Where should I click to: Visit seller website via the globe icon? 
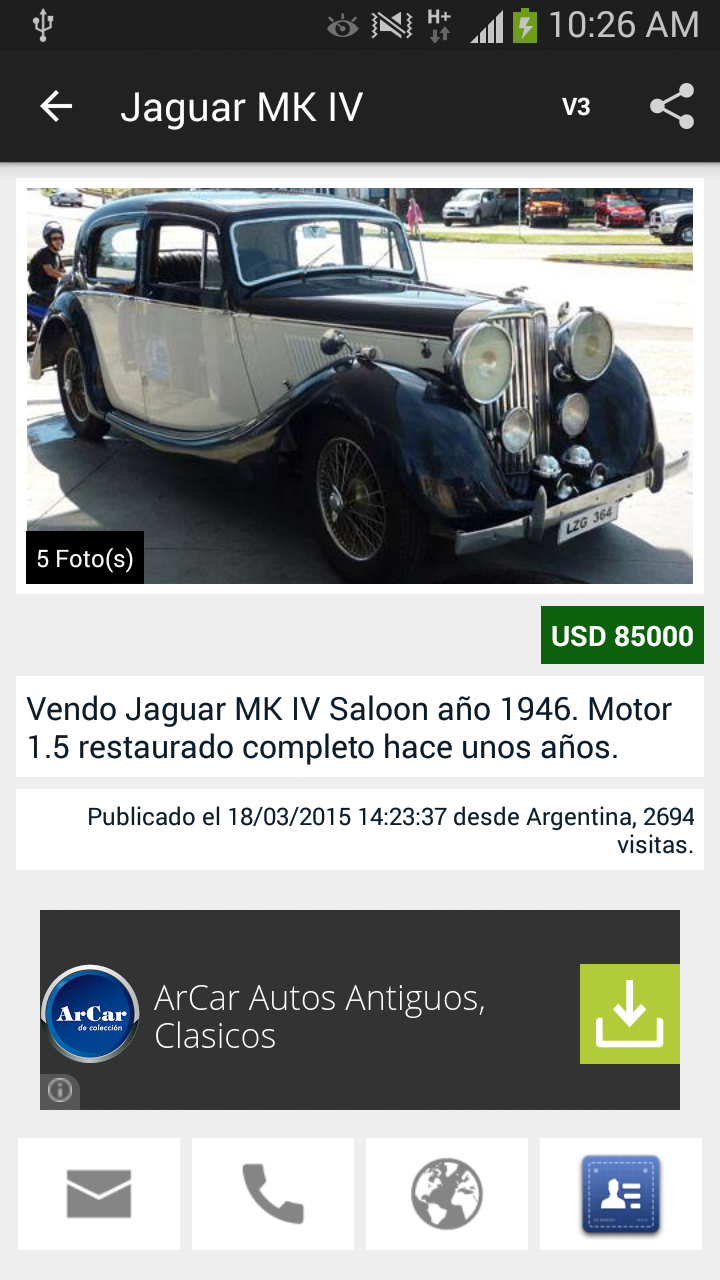(x=446, y=1193)
